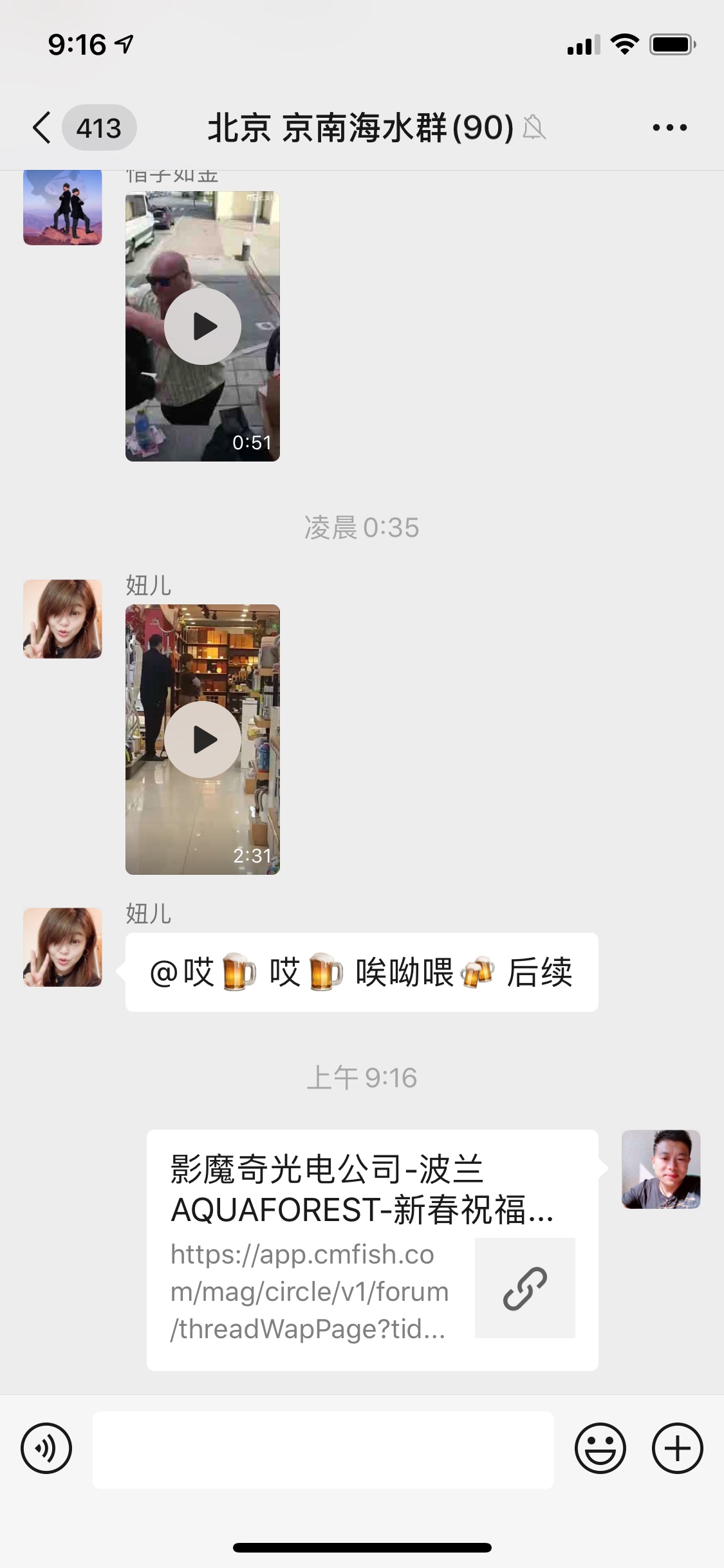Play the 0:51 video message

click(203, 326)
